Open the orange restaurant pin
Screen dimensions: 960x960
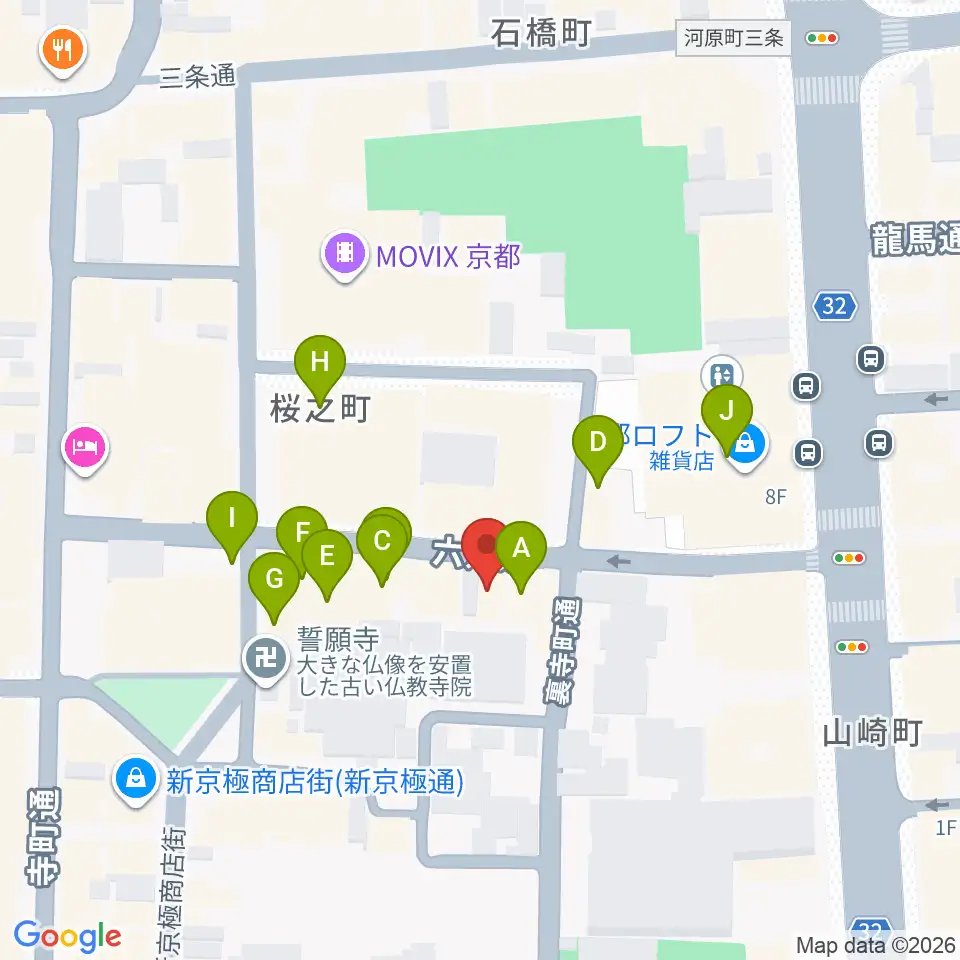[63, 52]
